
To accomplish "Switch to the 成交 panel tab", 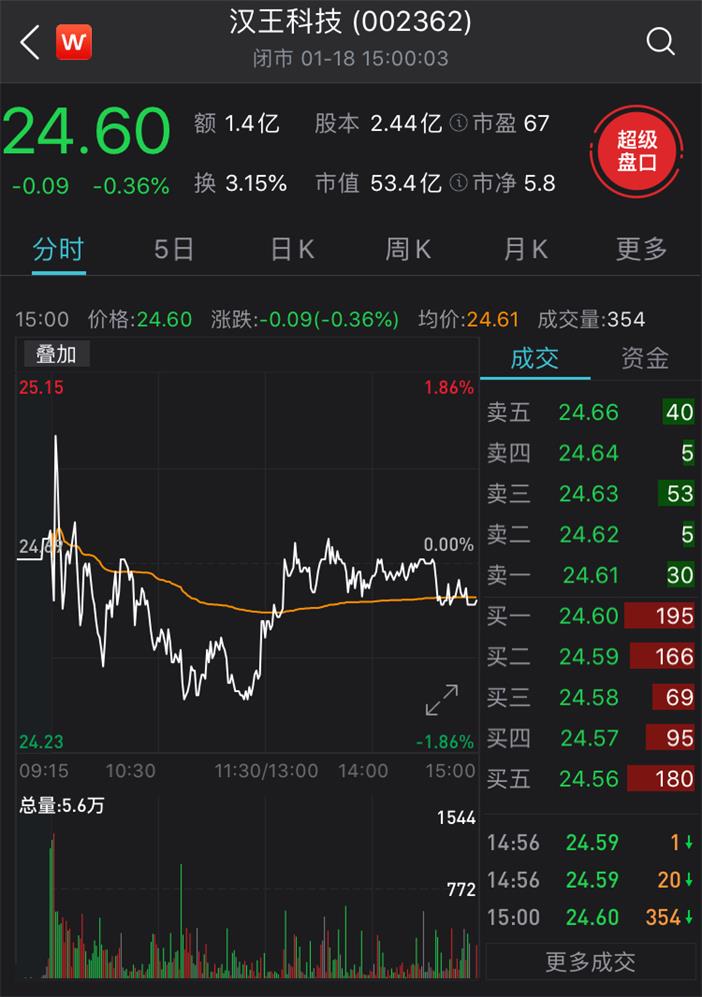I will pyautogui.click(x=535, y=359).
